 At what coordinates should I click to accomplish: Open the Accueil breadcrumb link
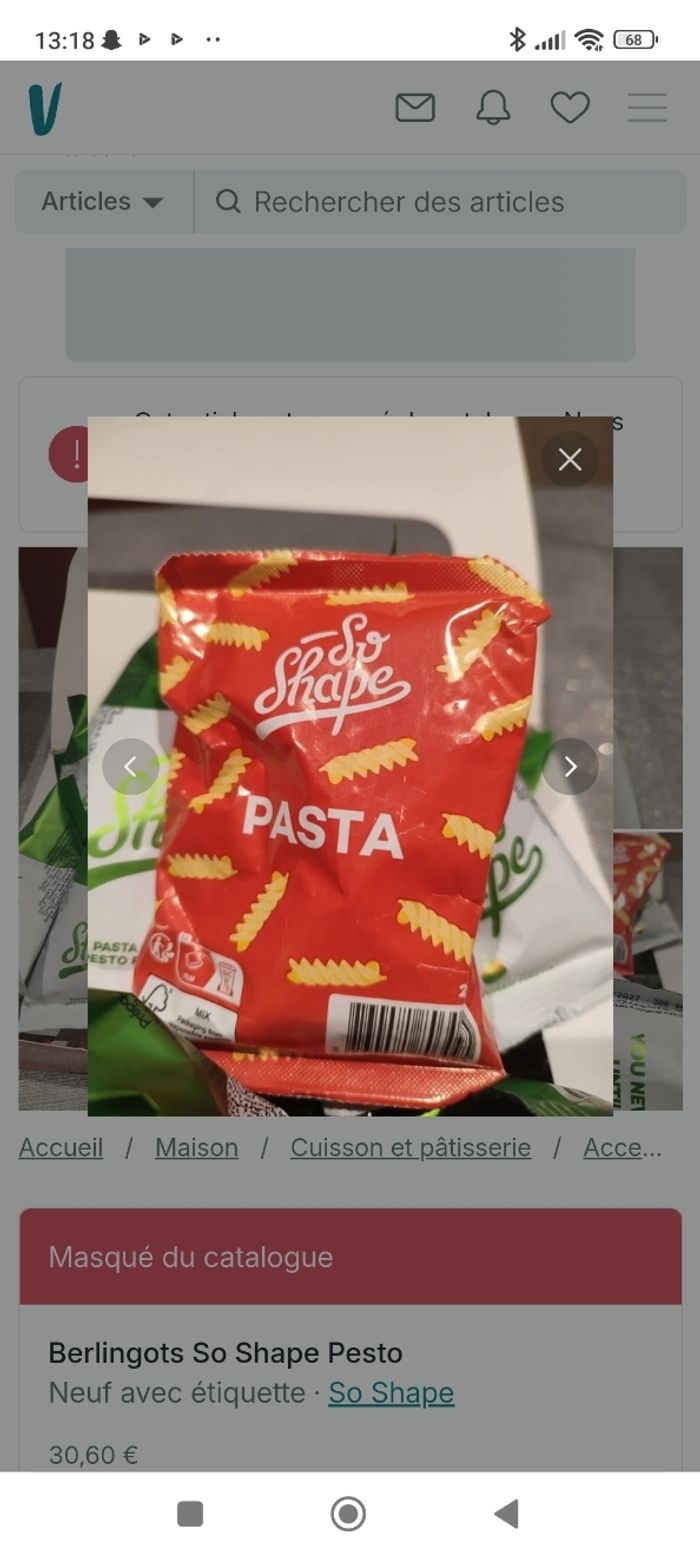pyautogui.click(x=61, y=1147)
